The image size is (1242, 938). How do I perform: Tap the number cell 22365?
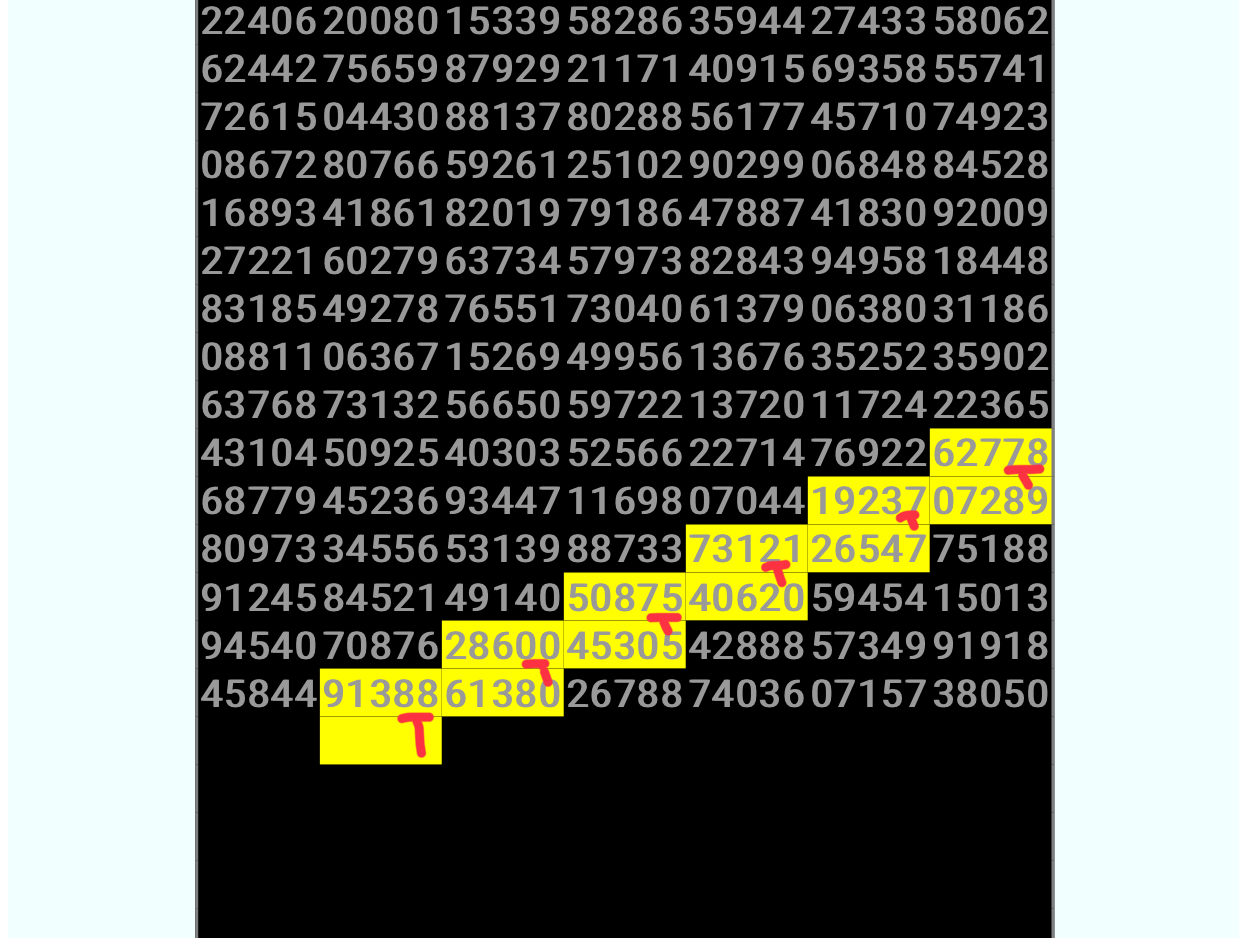[990, 405]
